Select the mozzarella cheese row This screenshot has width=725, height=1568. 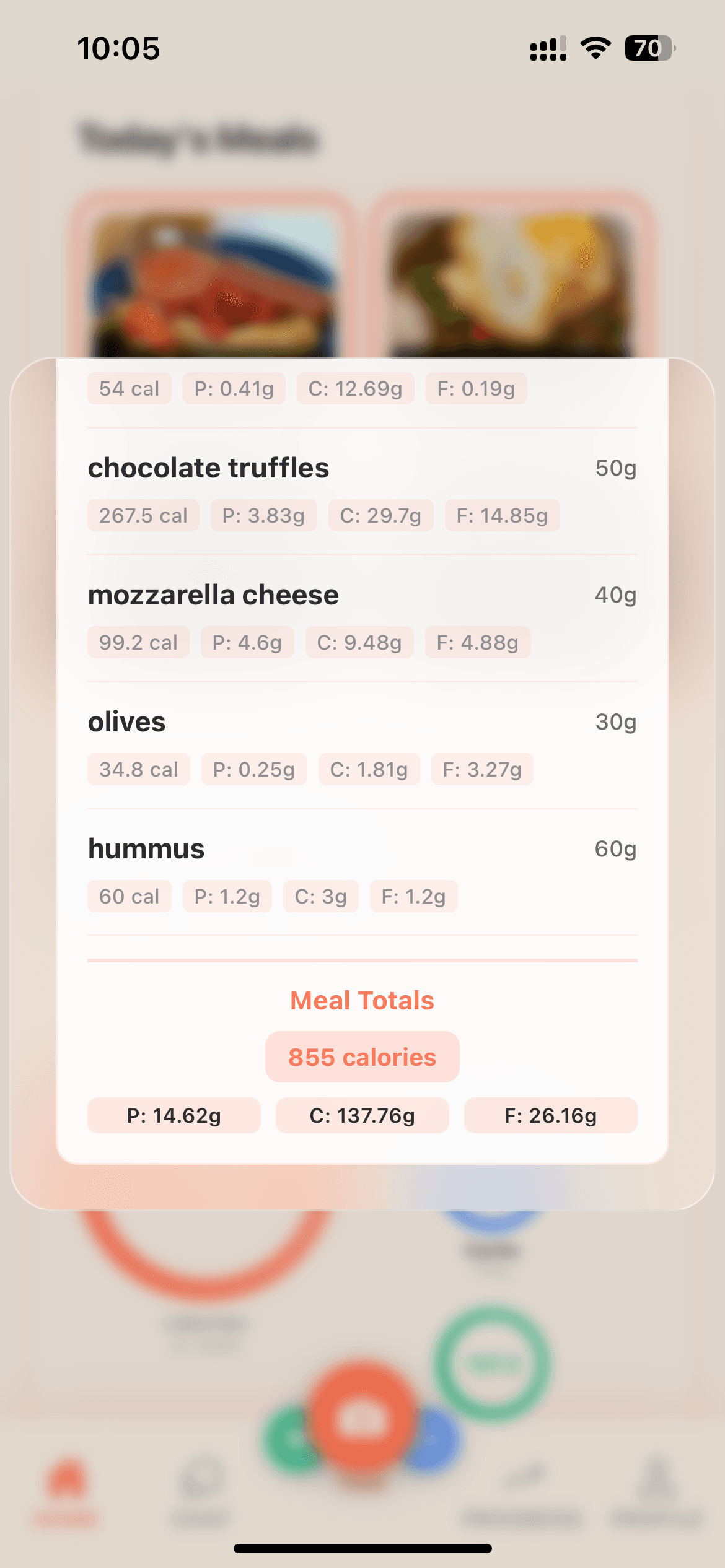coord(213,595)
